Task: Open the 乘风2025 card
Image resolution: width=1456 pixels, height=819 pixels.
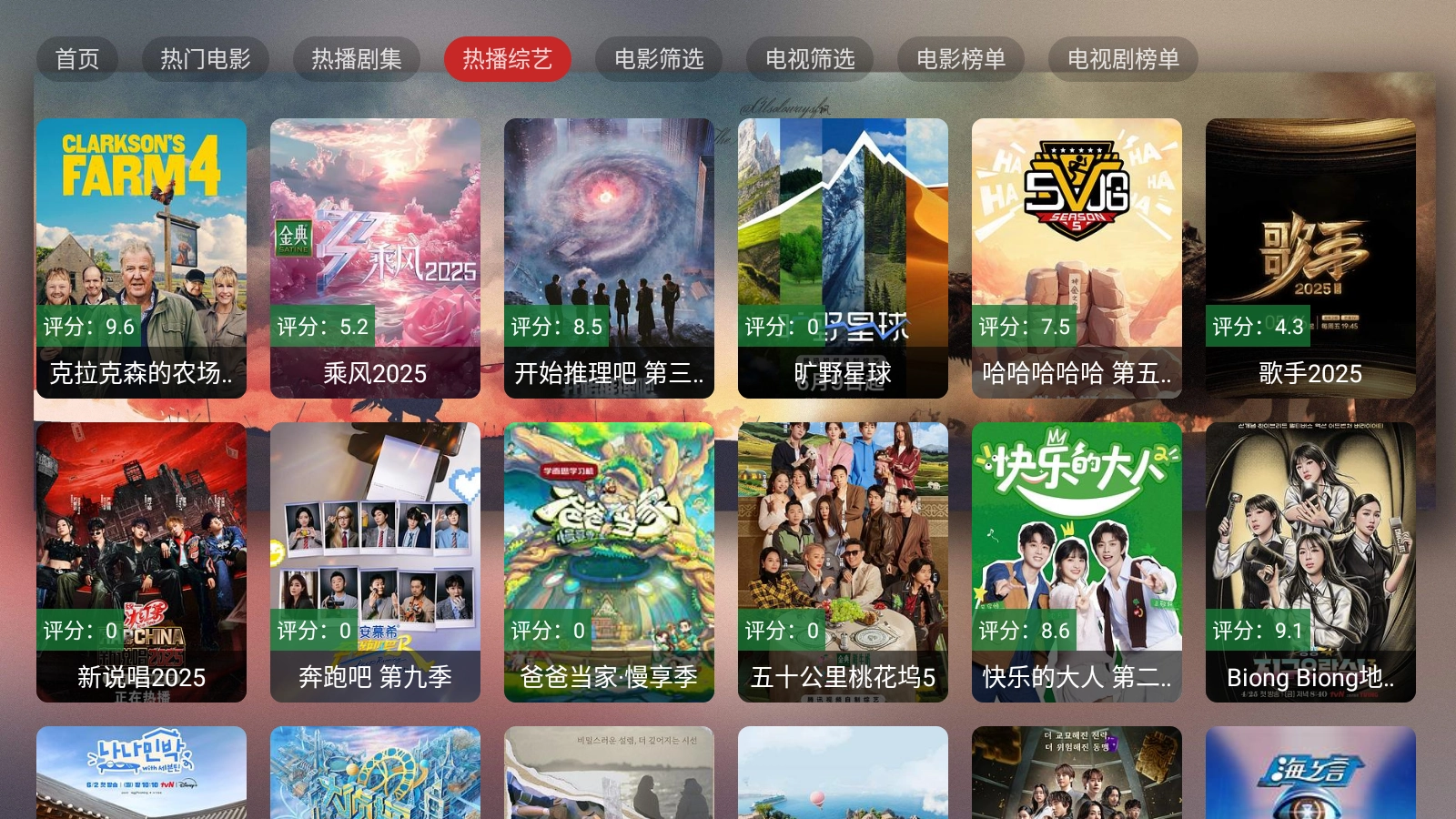Action: tap(375, 258)
